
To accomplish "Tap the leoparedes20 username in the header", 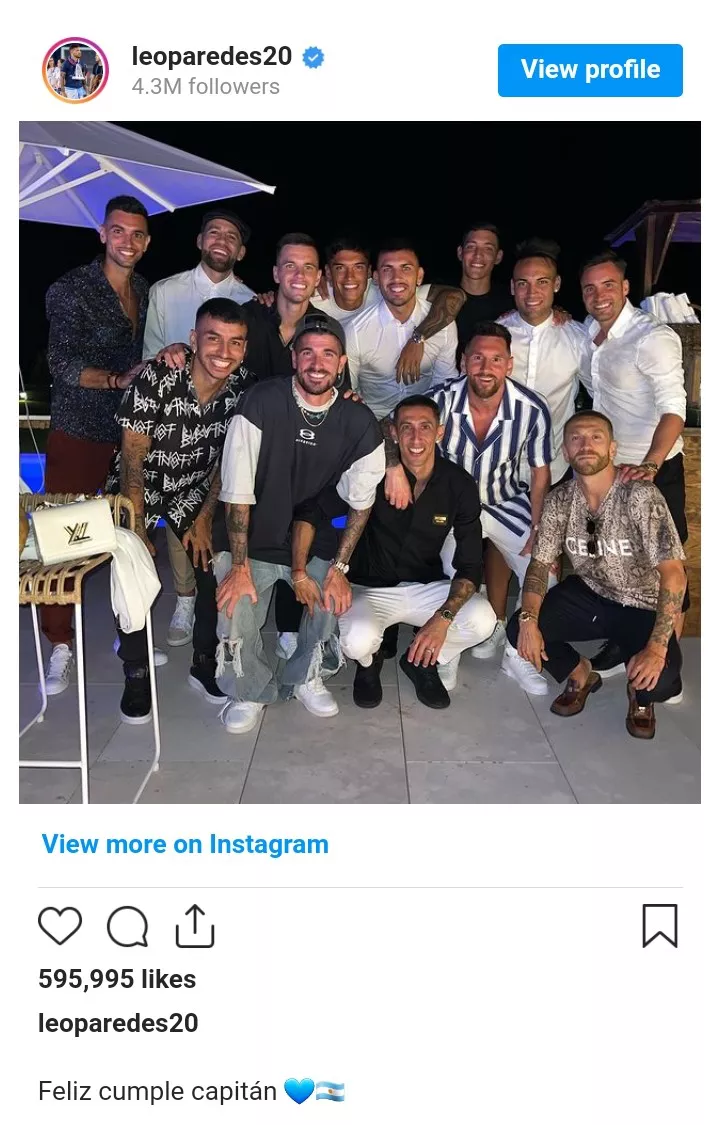I will click(x=212, y=57).
